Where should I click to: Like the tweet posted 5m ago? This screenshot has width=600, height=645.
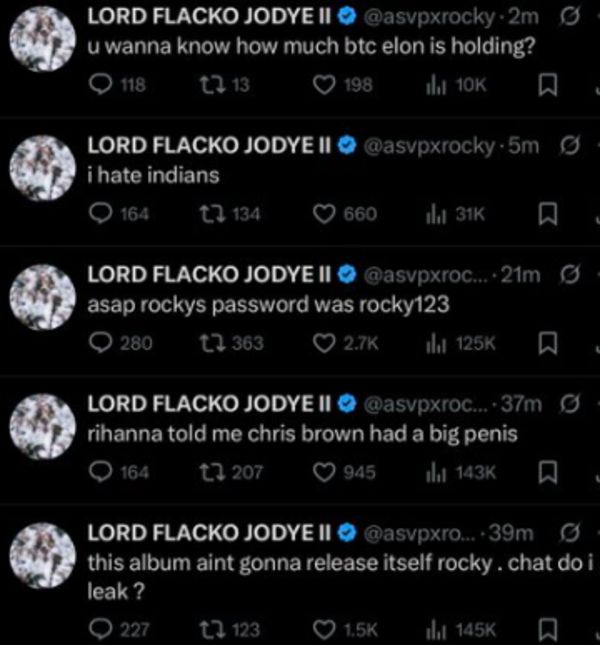click(x=323, y=214)
